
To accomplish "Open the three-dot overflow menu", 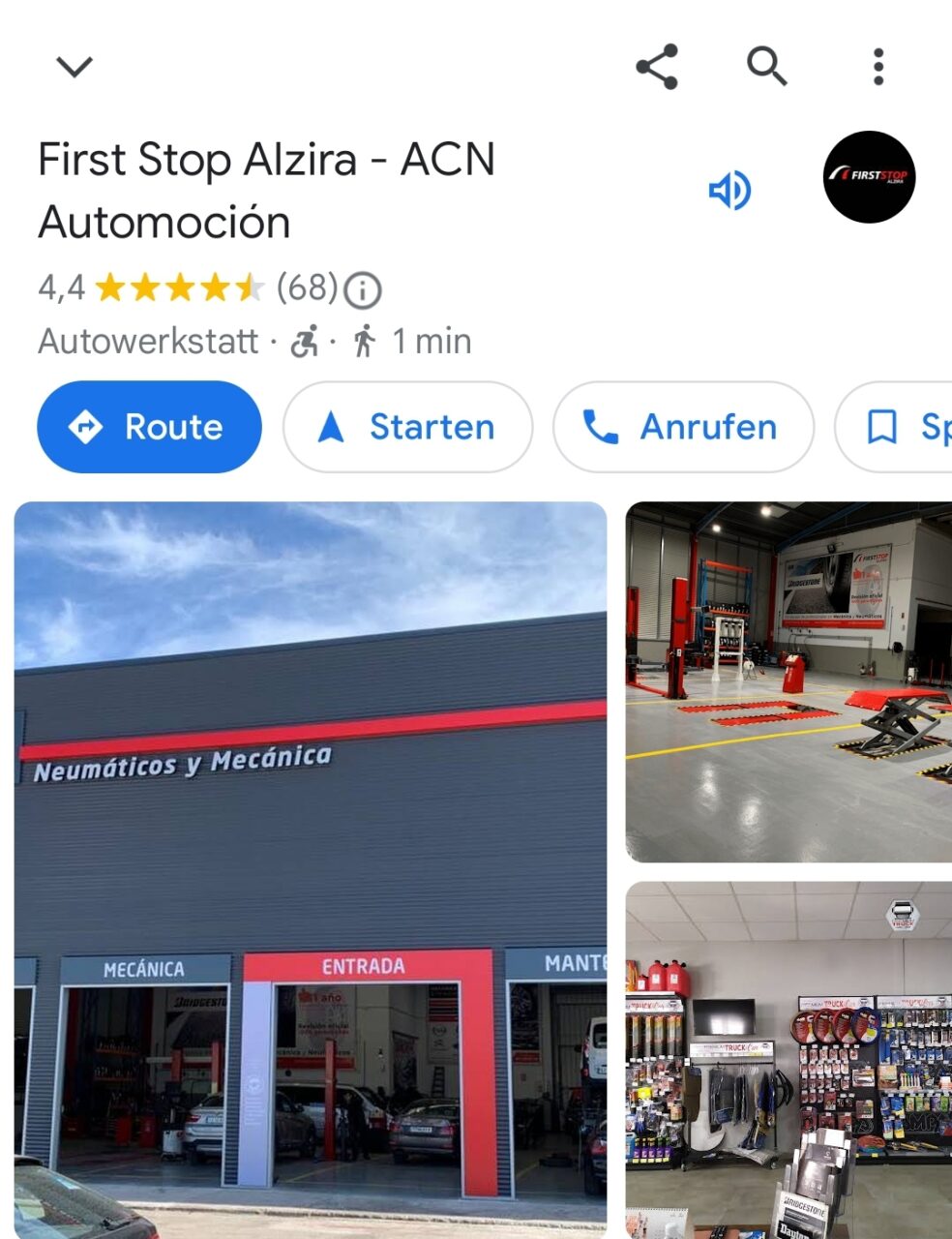I will point(878,67).
